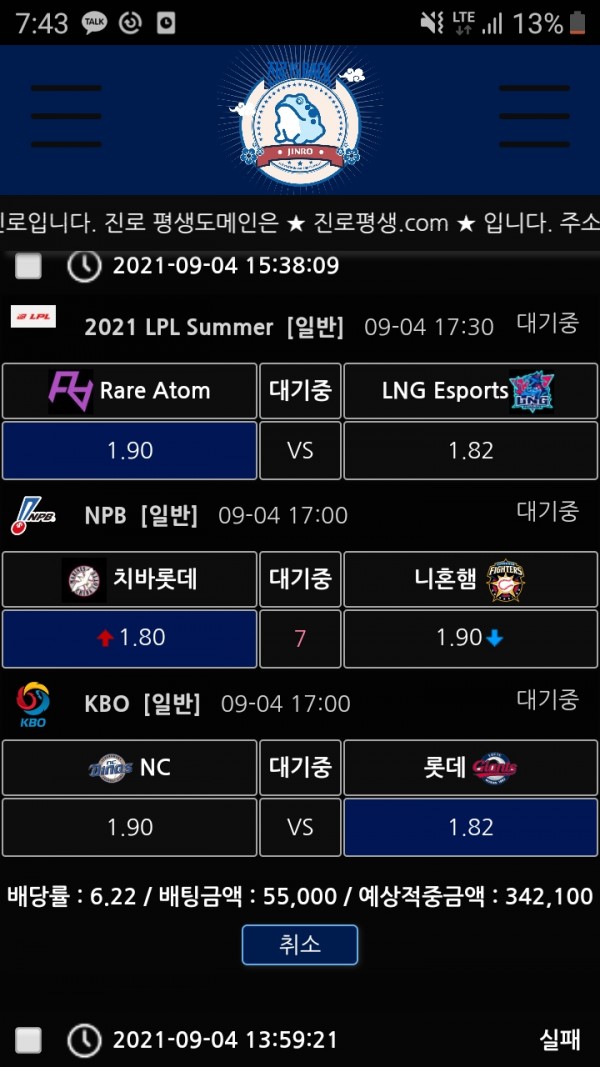Viewport: 600px width, 1067px height.
Task: Check the box for the 13:59:21 bet
Action: (29, 1040)
